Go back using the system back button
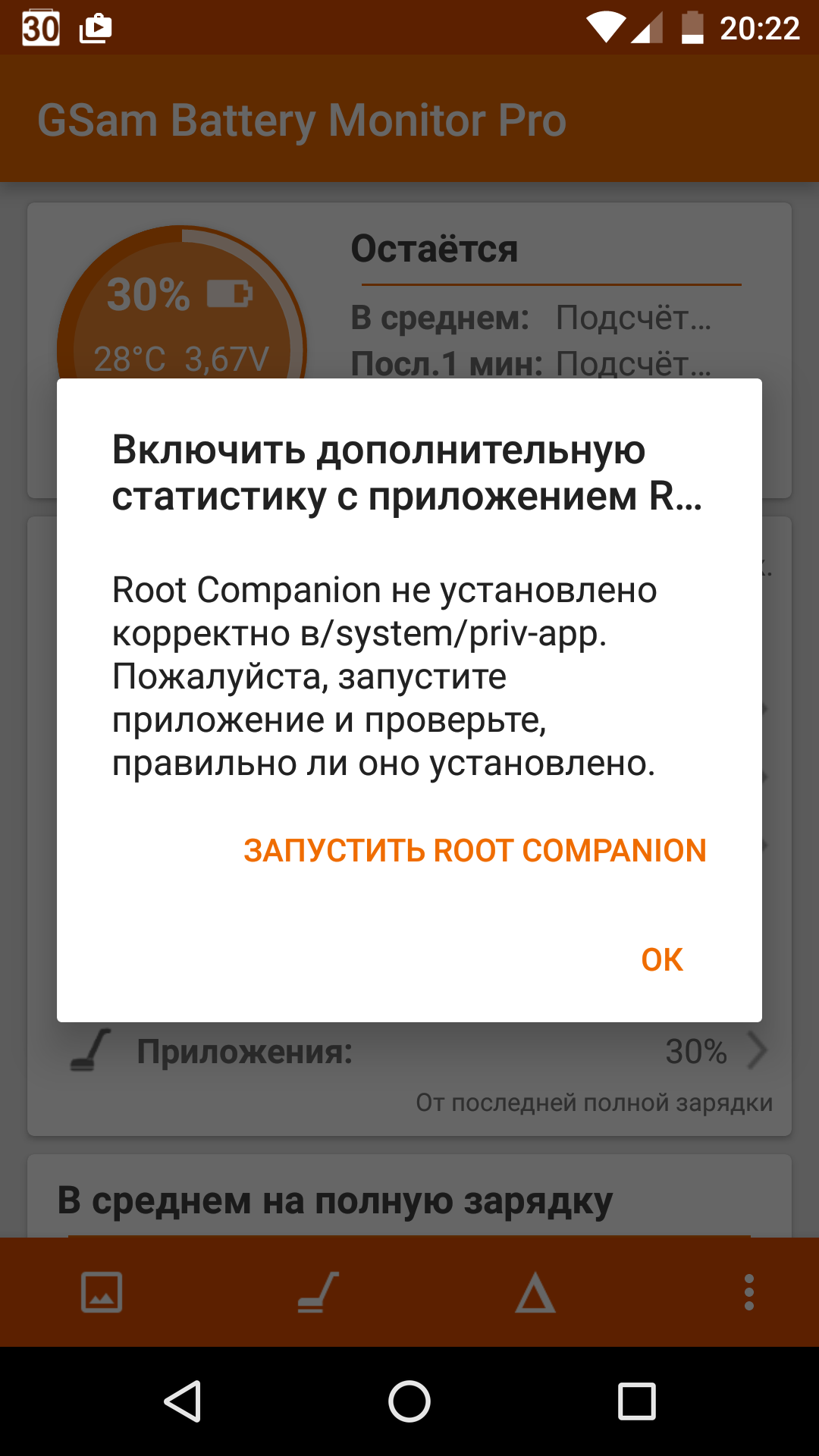 pos(182,1401)
